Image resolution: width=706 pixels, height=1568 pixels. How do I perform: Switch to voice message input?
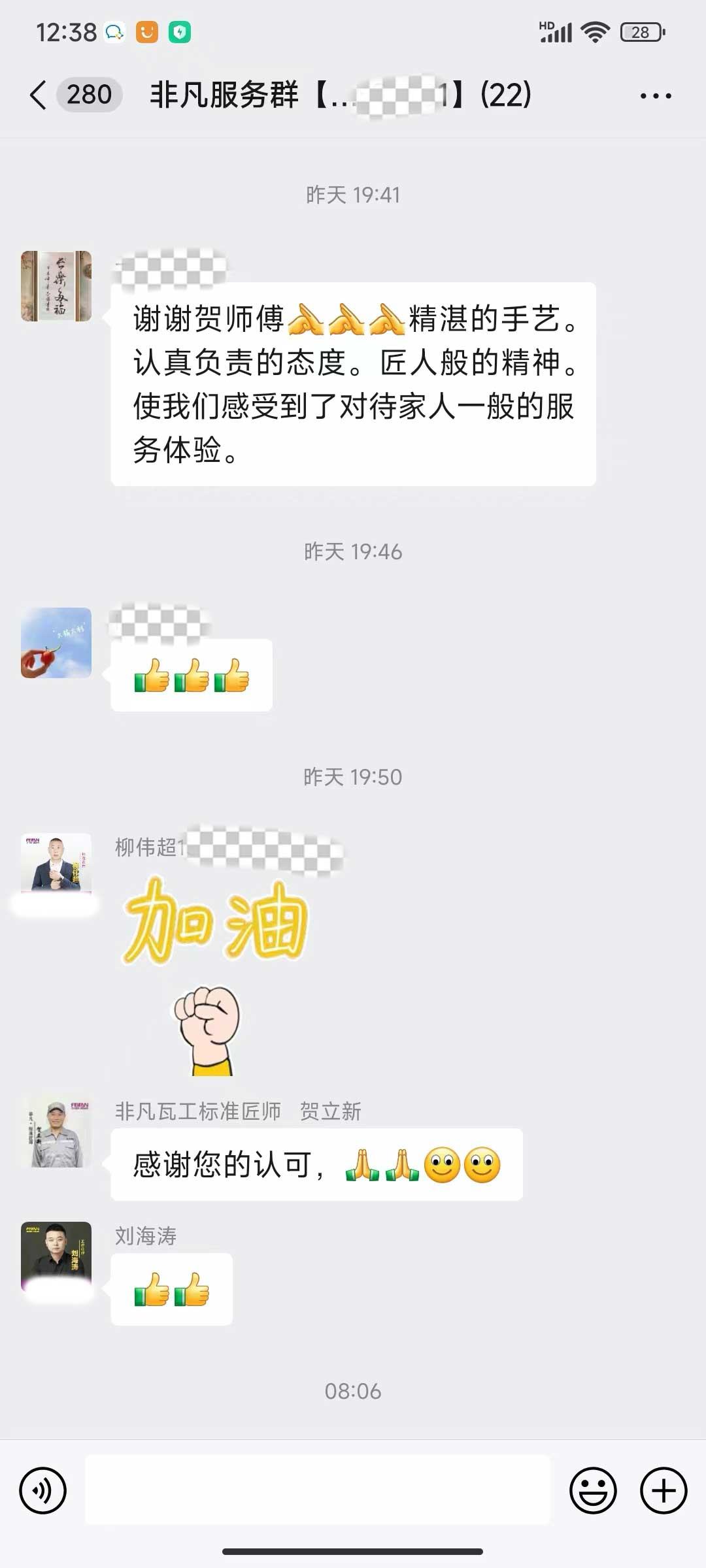(43, 1490)
